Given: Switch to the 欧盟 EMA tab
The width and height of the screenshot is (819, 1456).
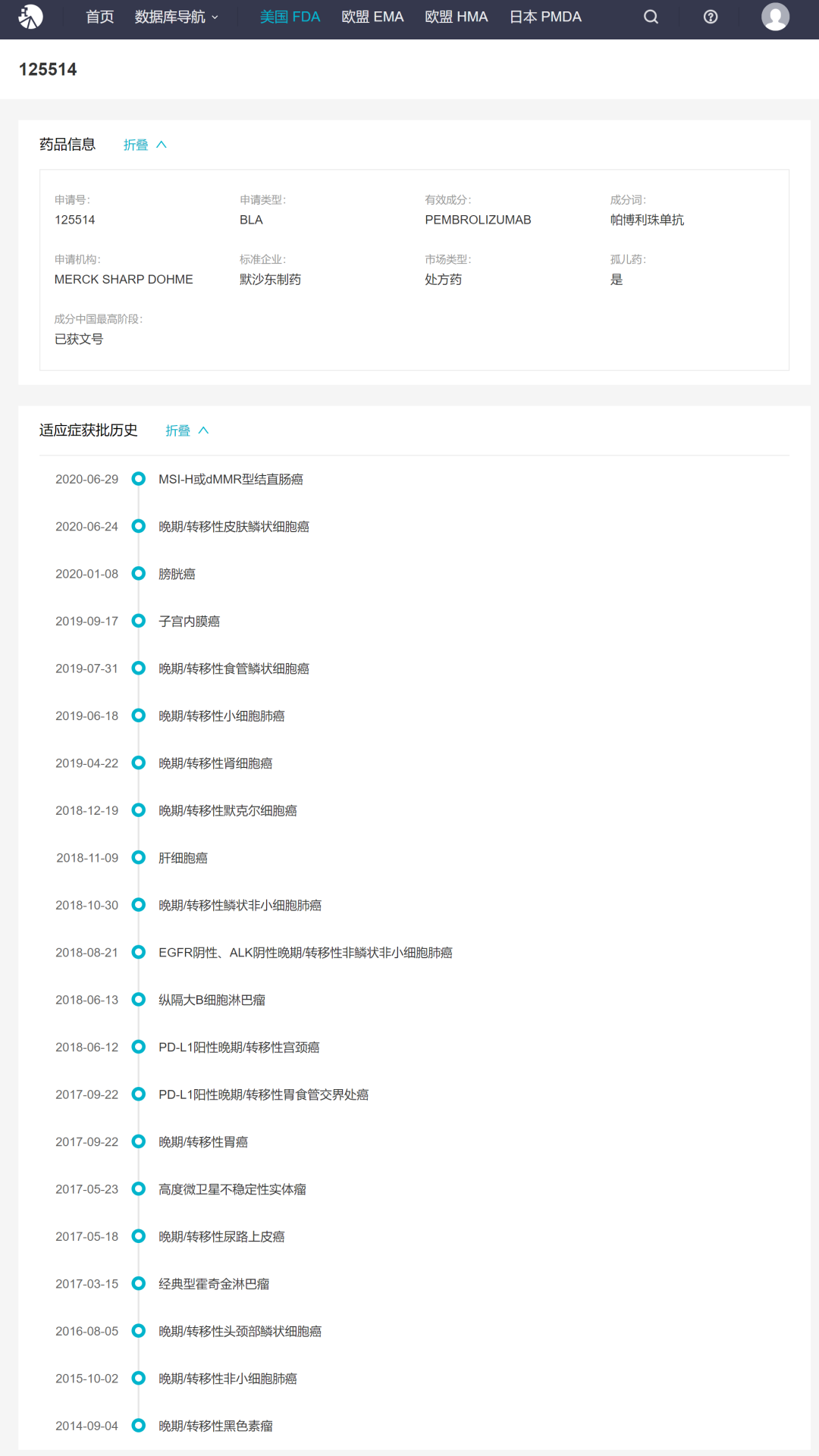Looking at the screenshot, I should tap(372, 17).
